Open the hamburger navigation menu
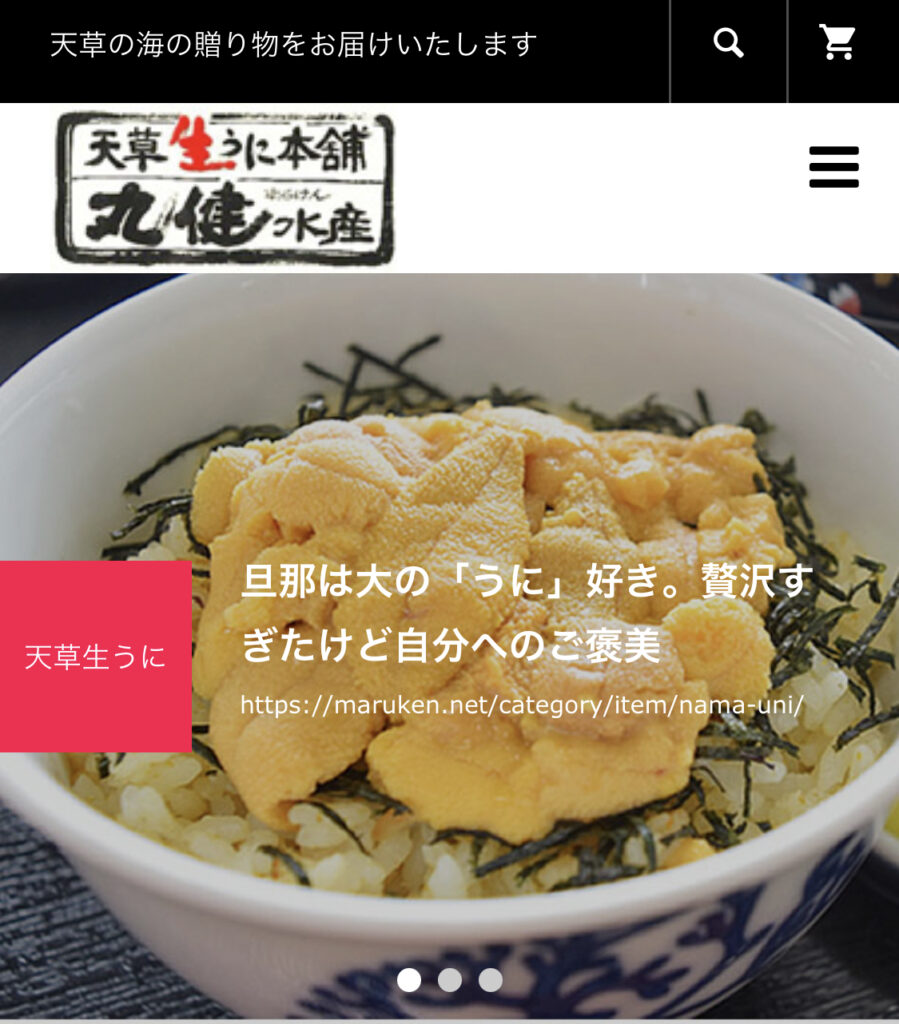 (833, 167)
